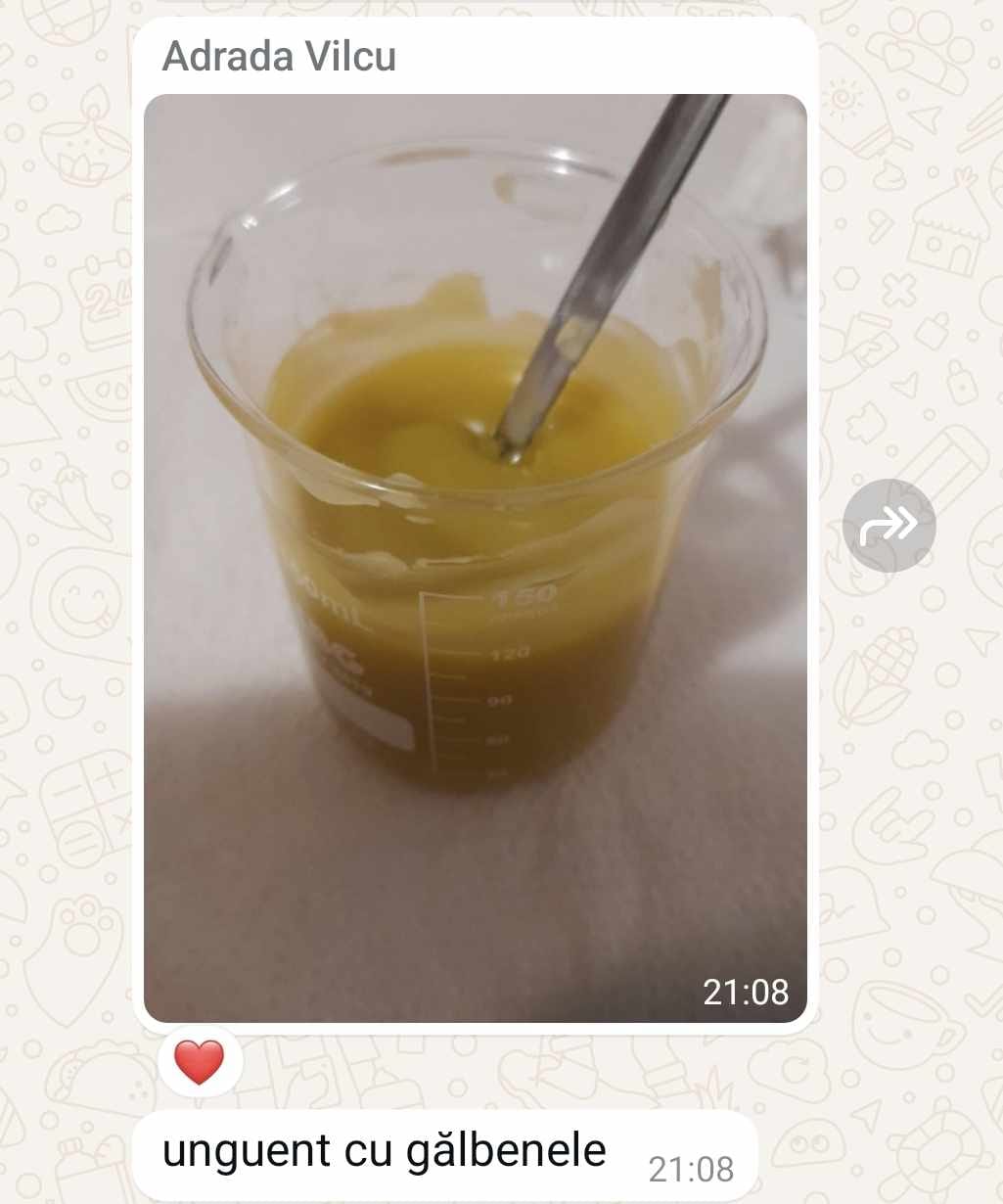View the heart reaction on the photo

pyautogui.click(x=199, y=1062)
